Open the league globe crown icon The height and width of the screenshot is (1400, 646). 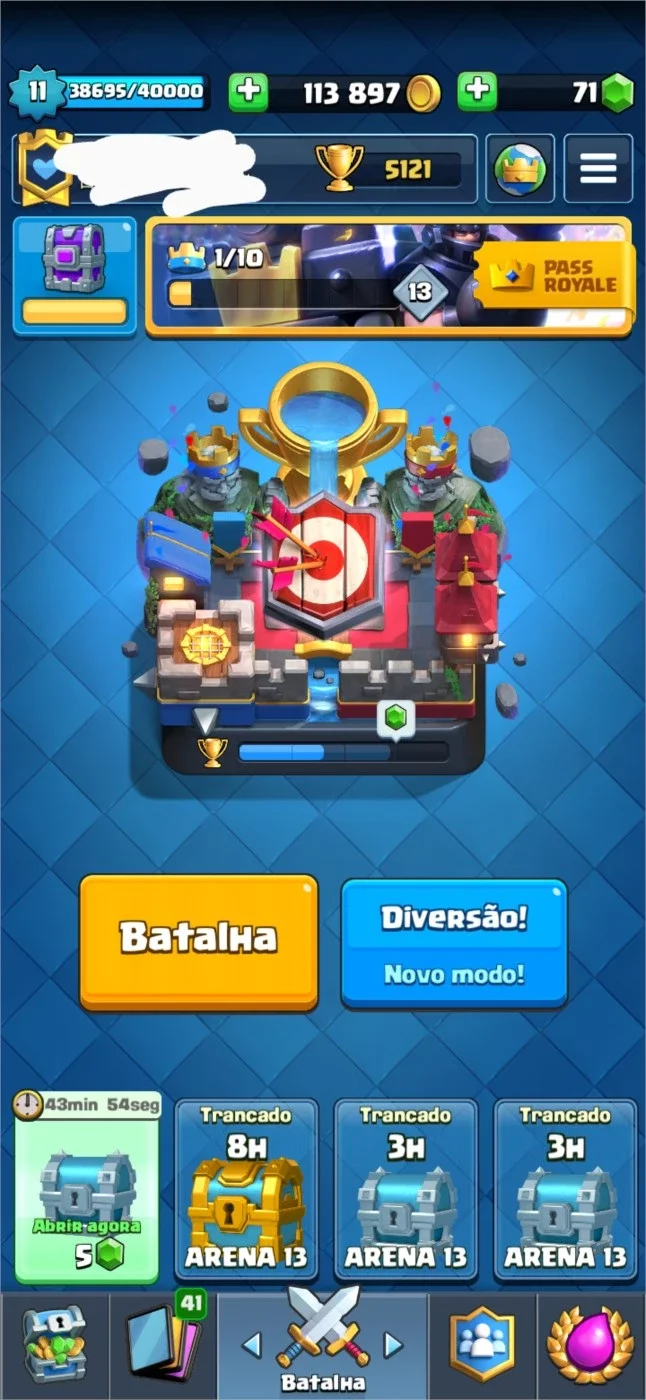coord(520,168)
